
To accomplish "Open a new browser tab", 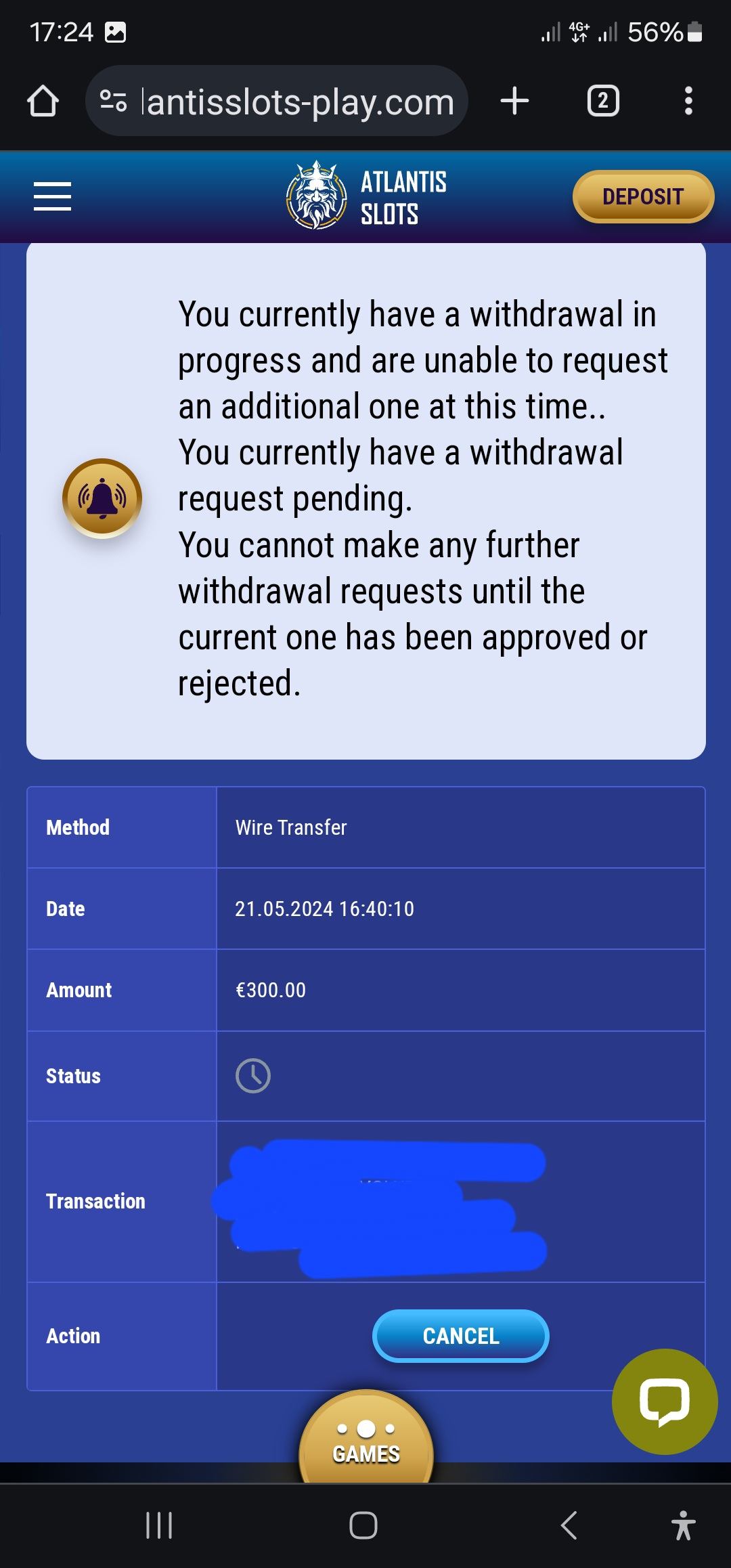I will point(514,101).
